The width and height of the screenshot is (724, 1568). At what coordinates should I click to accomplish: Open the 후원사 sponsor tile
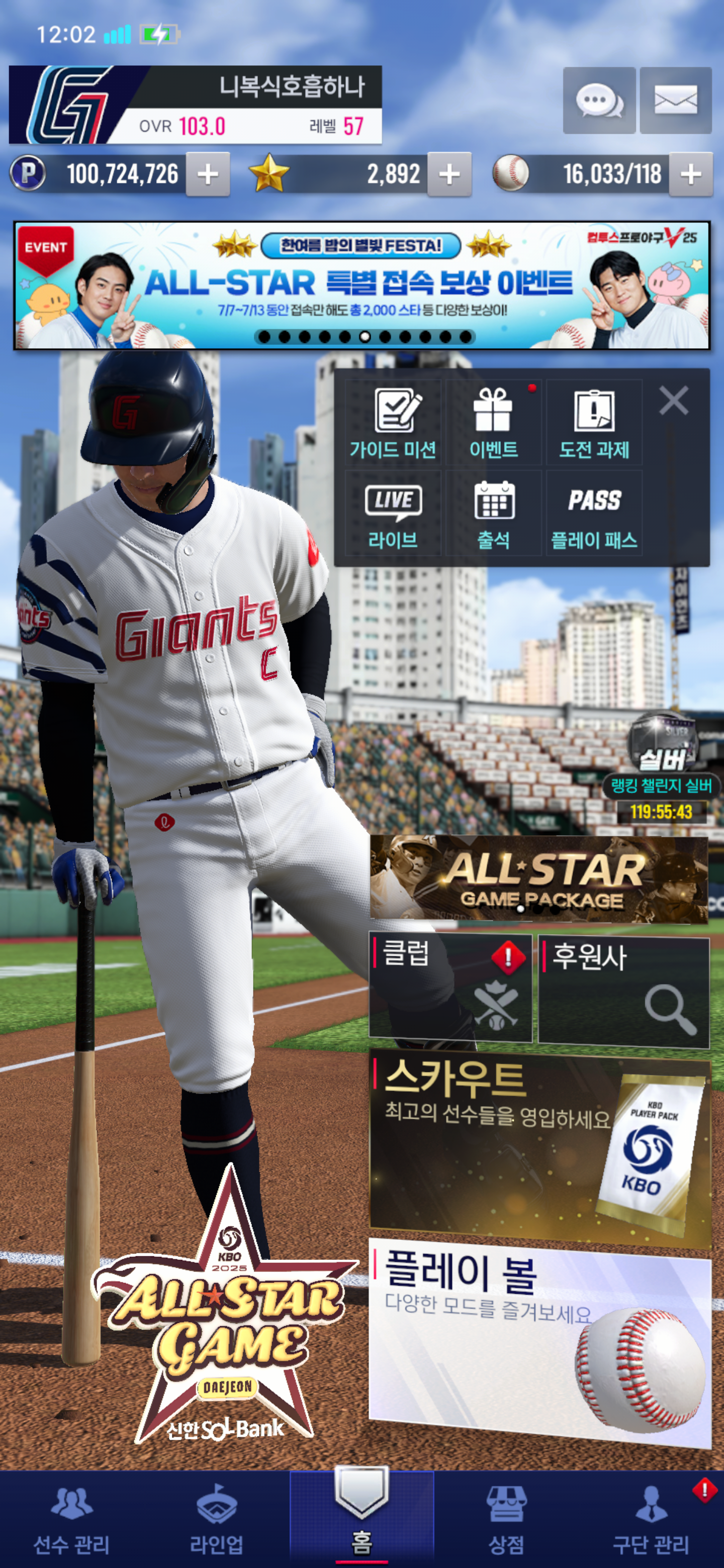[x=623, y=992]
